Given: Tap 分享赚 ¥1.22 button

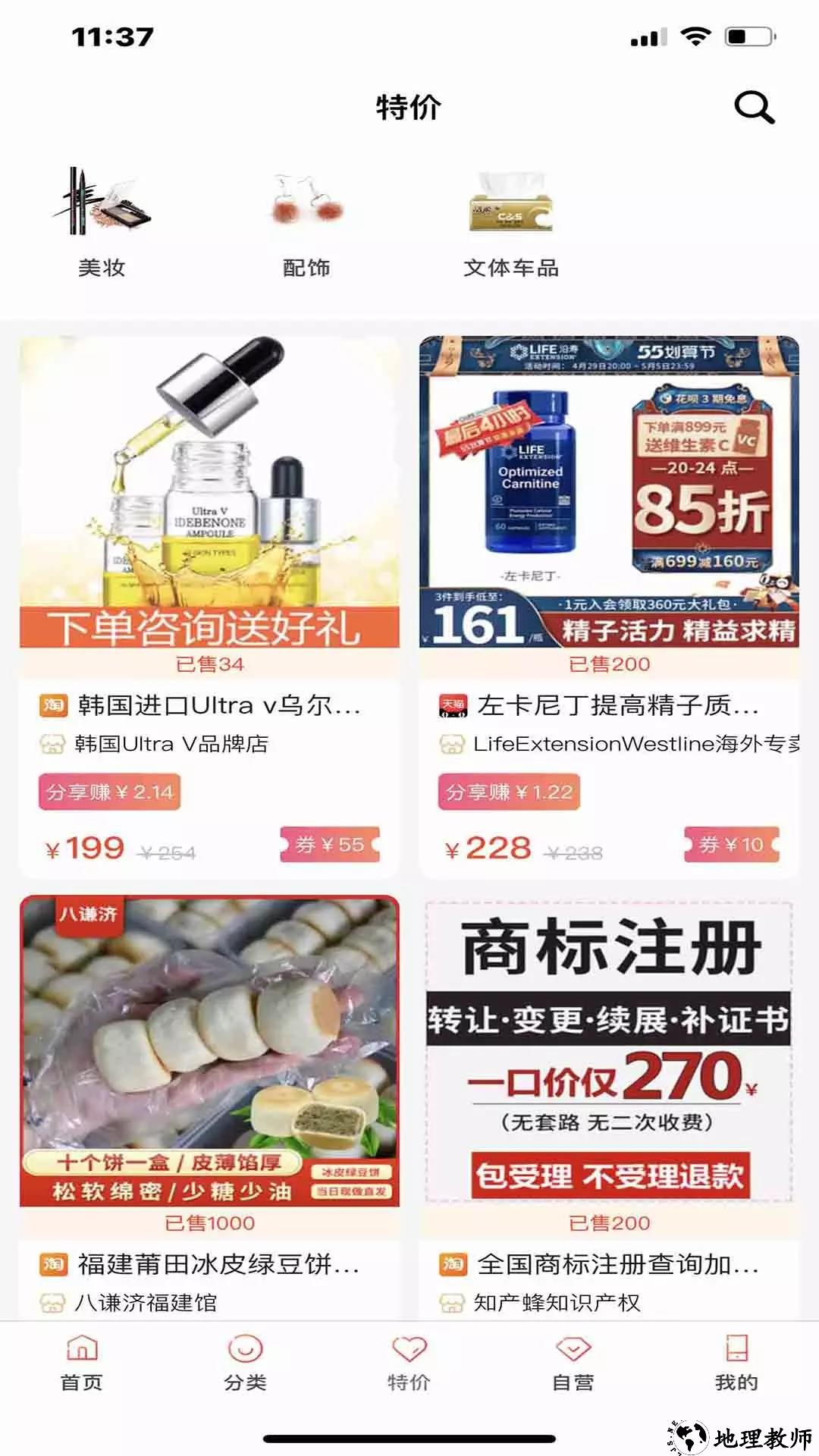Looking at the screenshot, I should tap(509, 792).
